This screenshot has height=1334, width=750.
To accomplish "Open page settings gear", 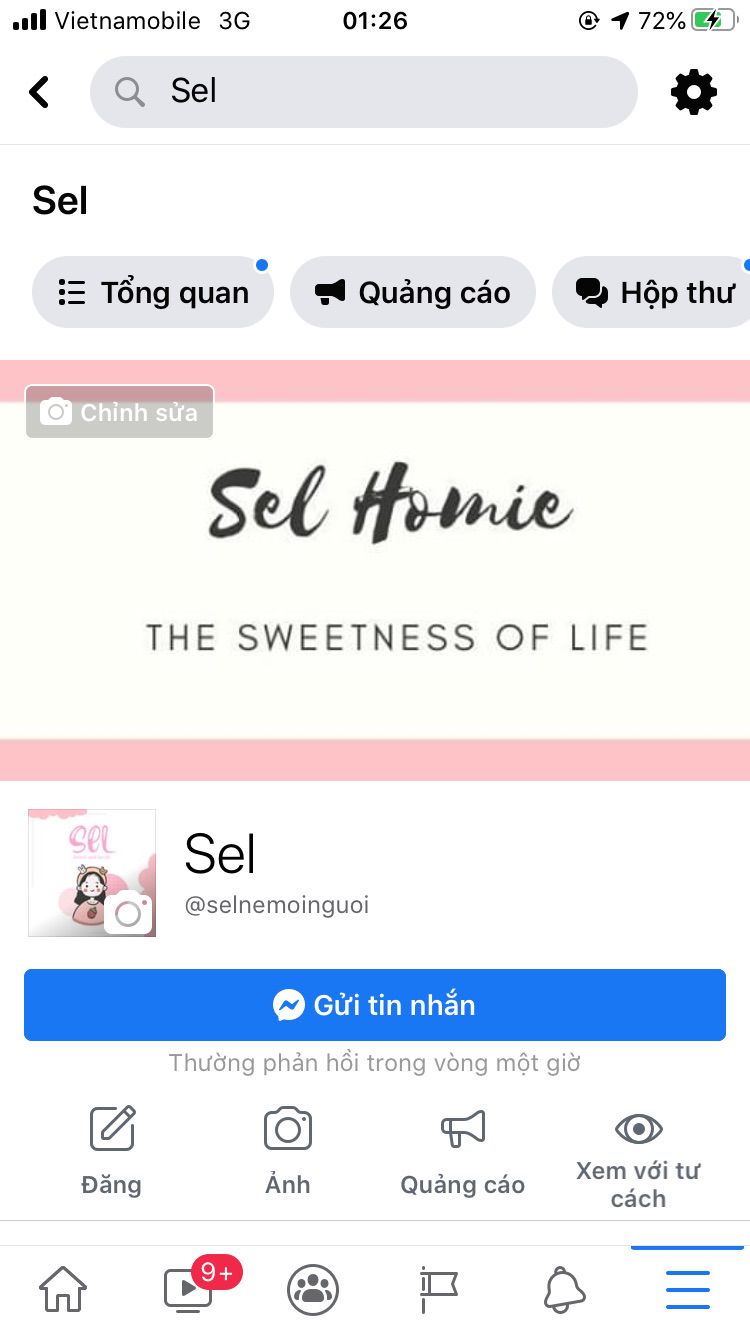I will 694,92.
